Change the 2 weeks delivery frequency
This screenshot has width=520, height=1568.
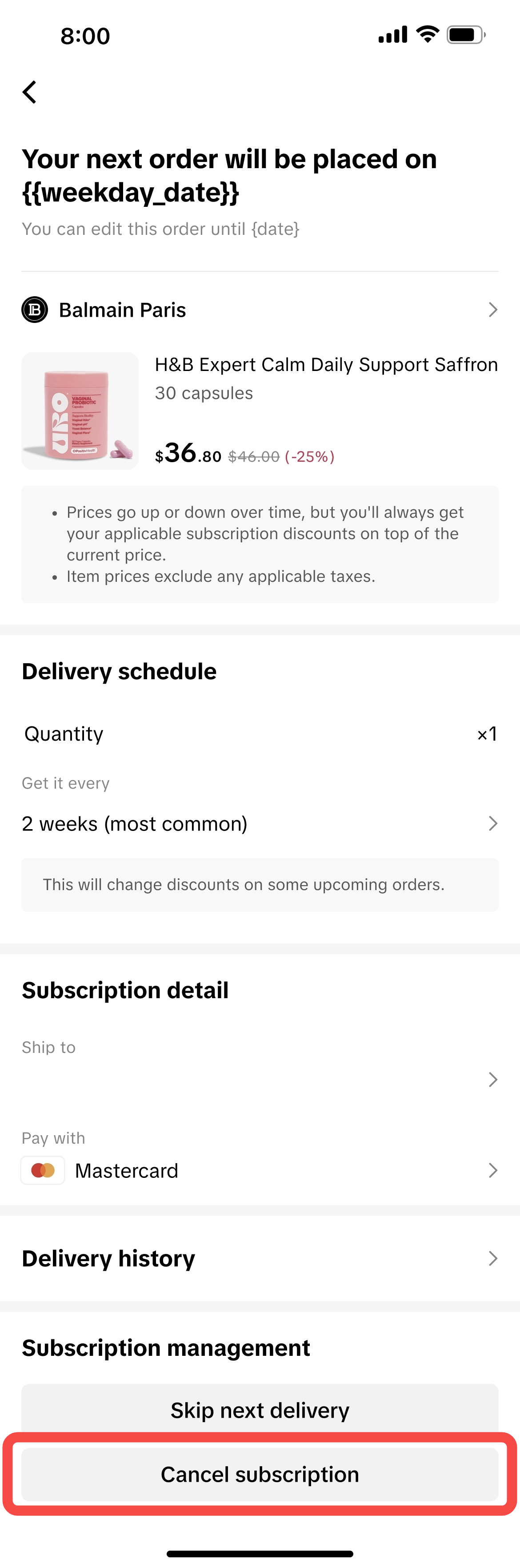(x=260, y=823)
